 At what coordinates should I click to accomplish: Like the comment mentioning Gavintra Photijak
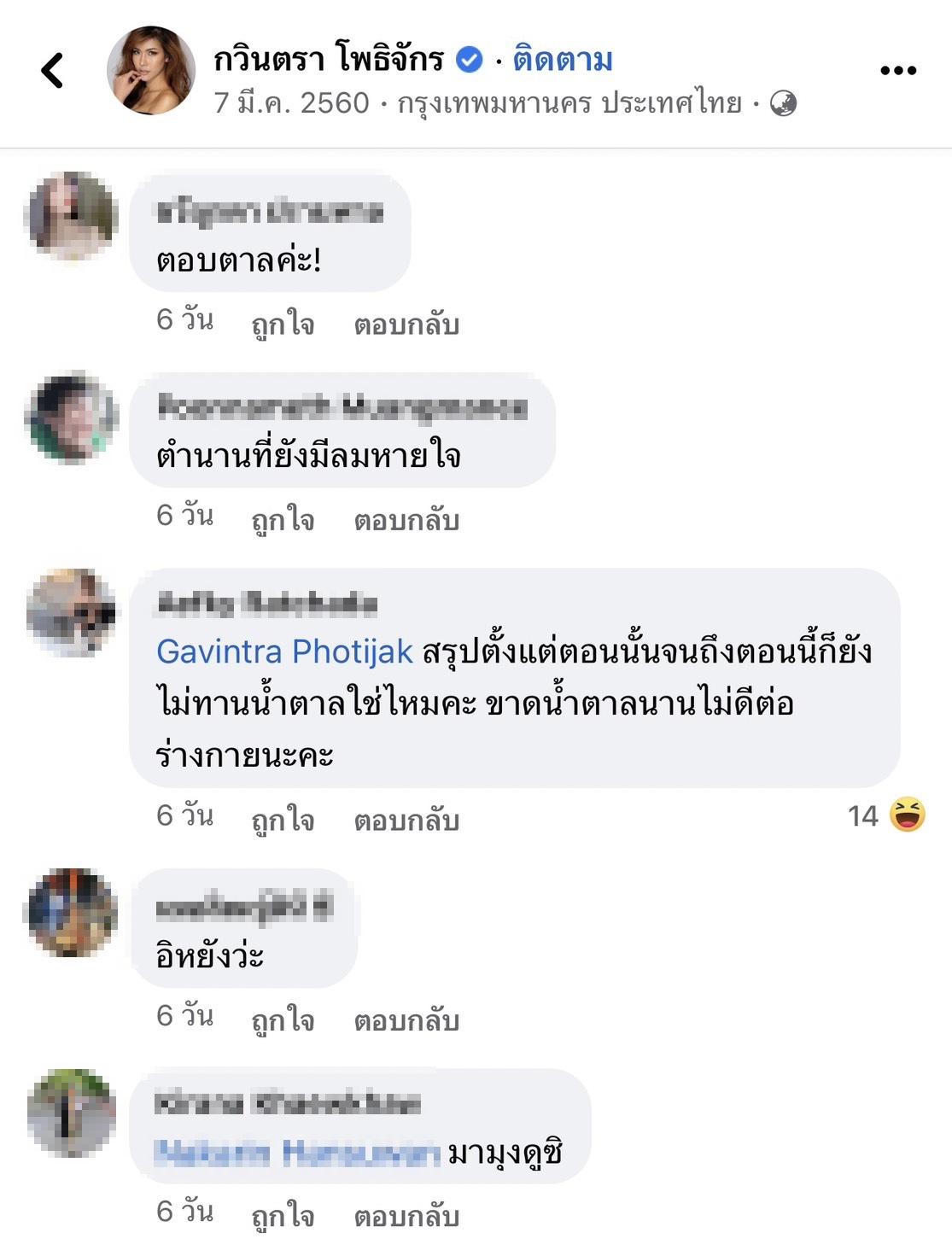[283, 820]
